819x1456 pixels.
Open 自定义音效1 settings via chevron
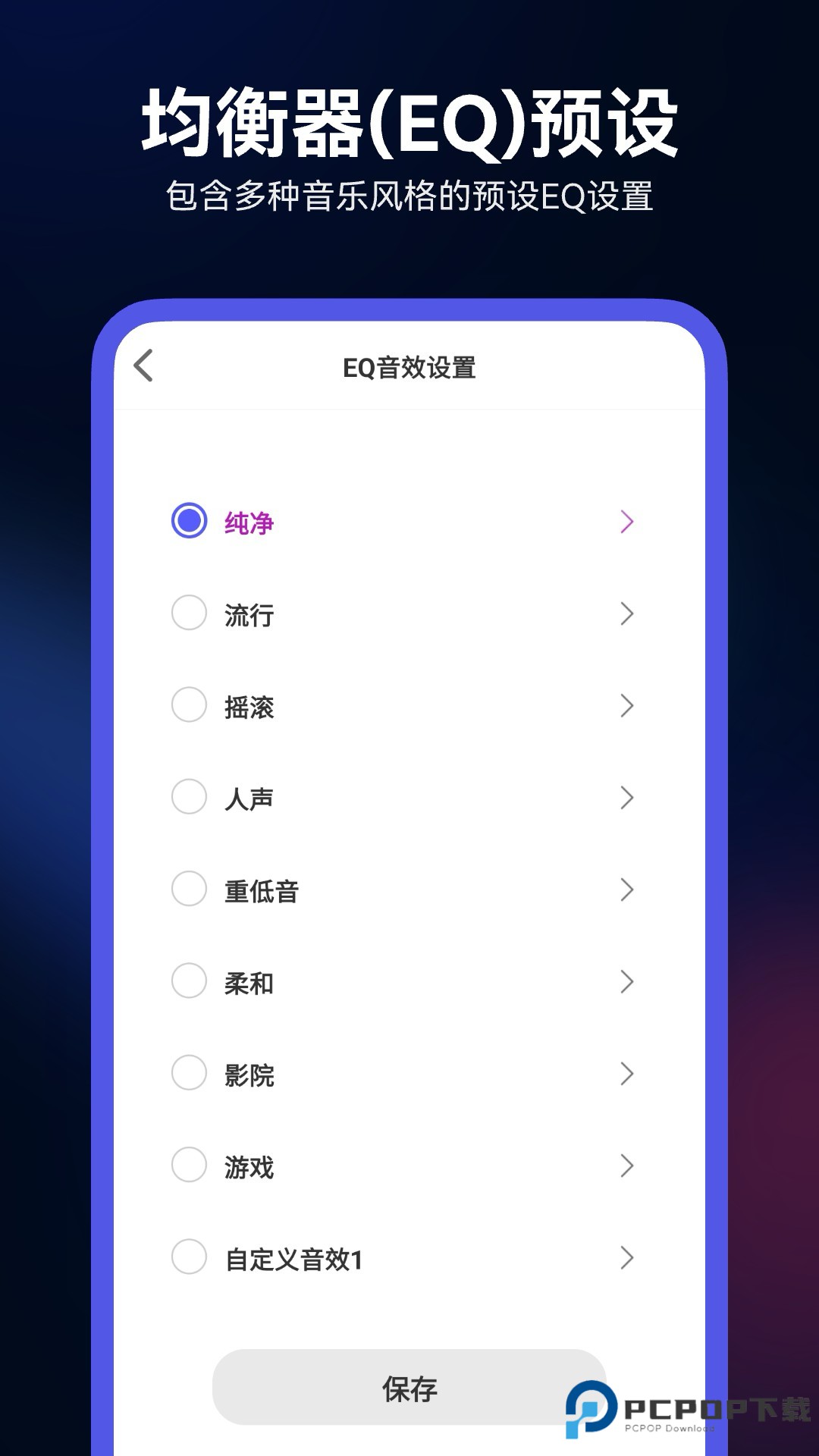point(626,1258)
